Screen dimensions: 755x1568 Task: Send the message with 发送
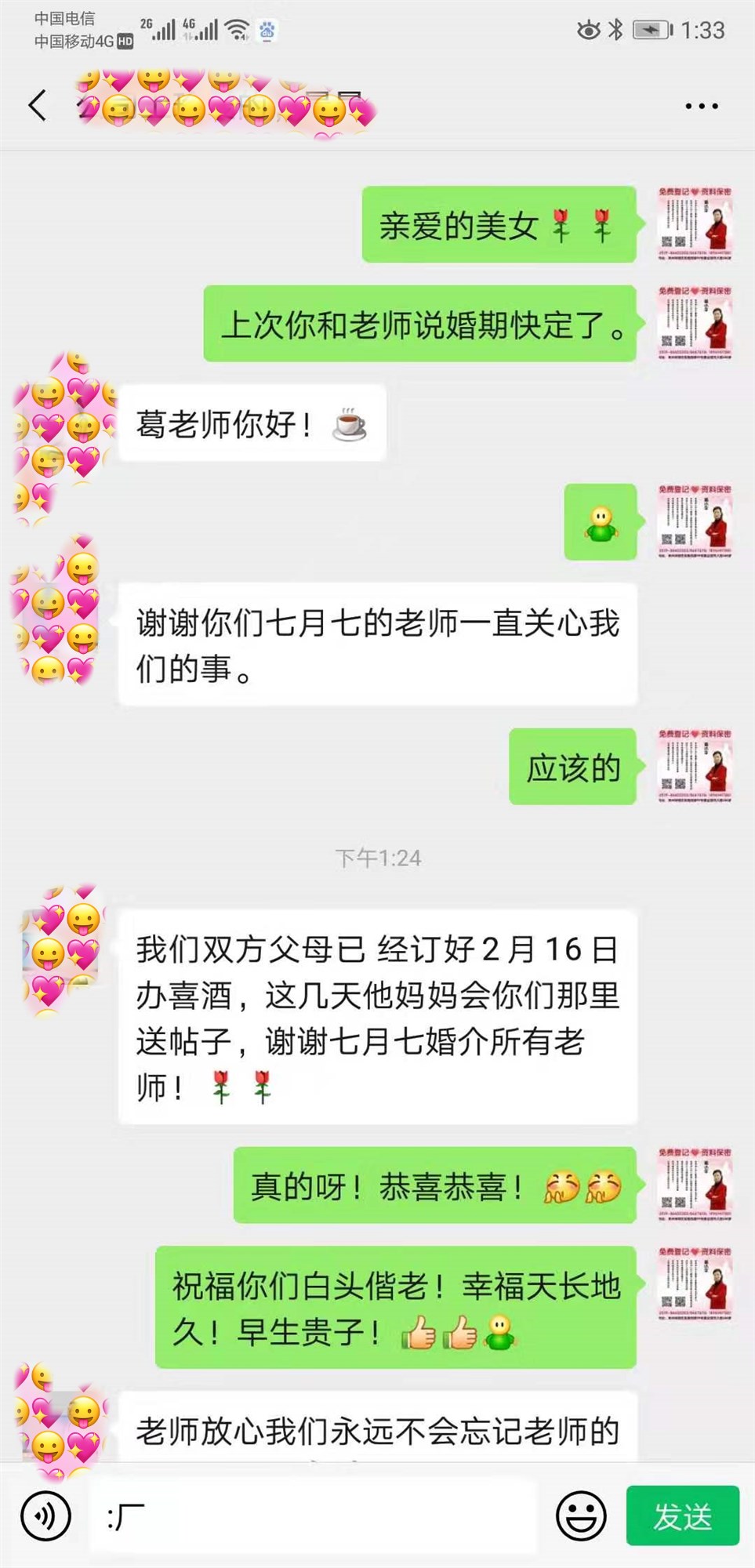(682, 1515)
